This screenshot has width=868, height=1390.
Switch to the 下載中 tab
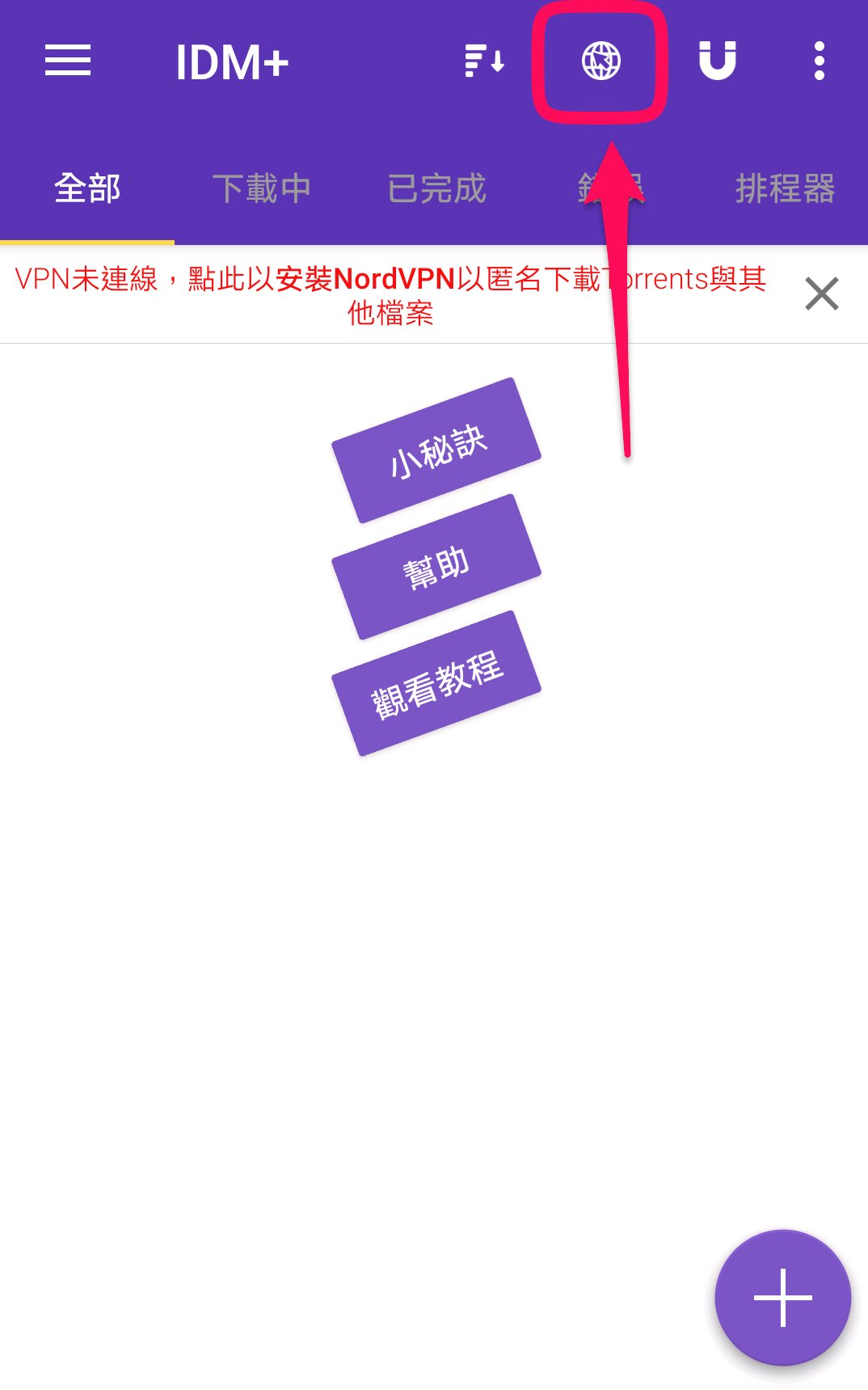point(261,188)
